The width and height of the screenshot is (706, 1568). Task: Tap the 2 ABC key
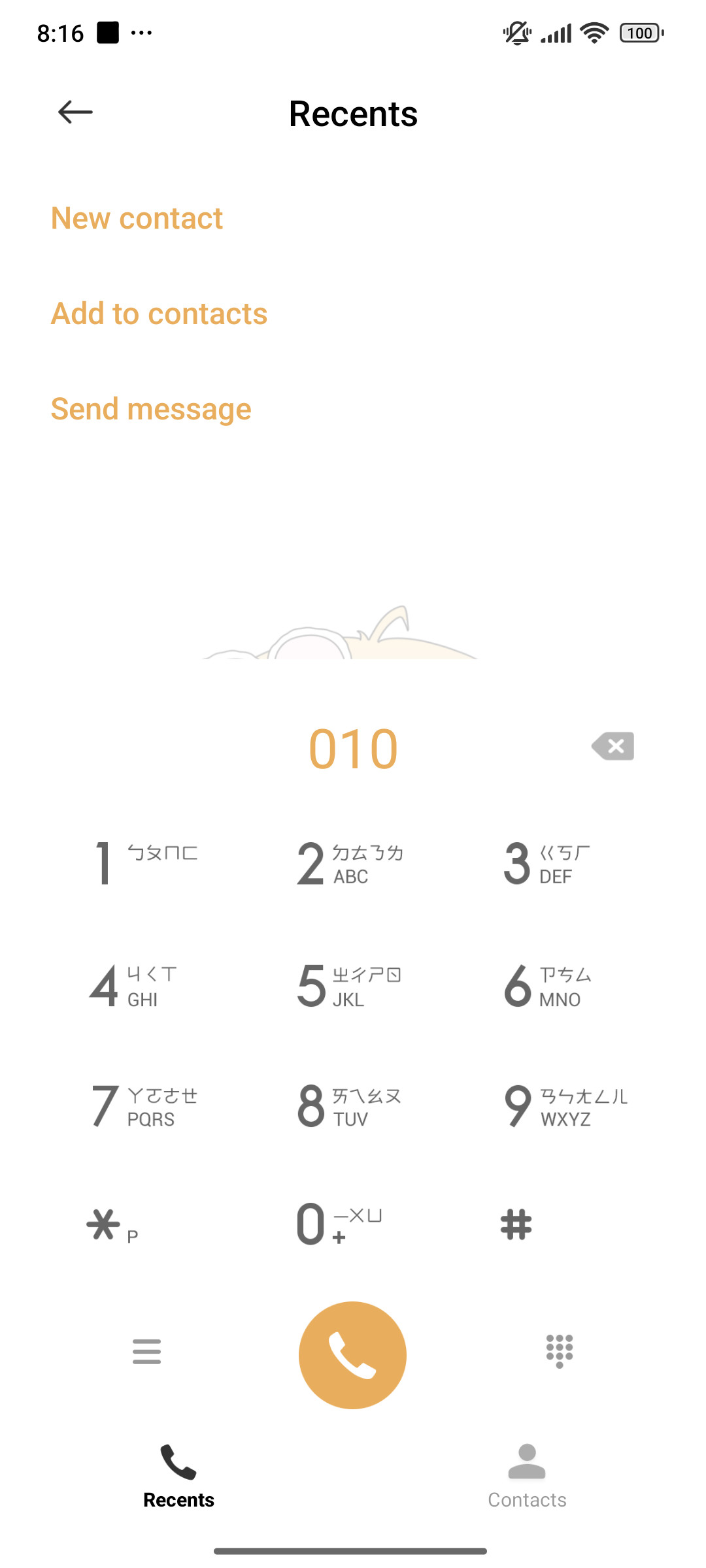tap(352, 863)
